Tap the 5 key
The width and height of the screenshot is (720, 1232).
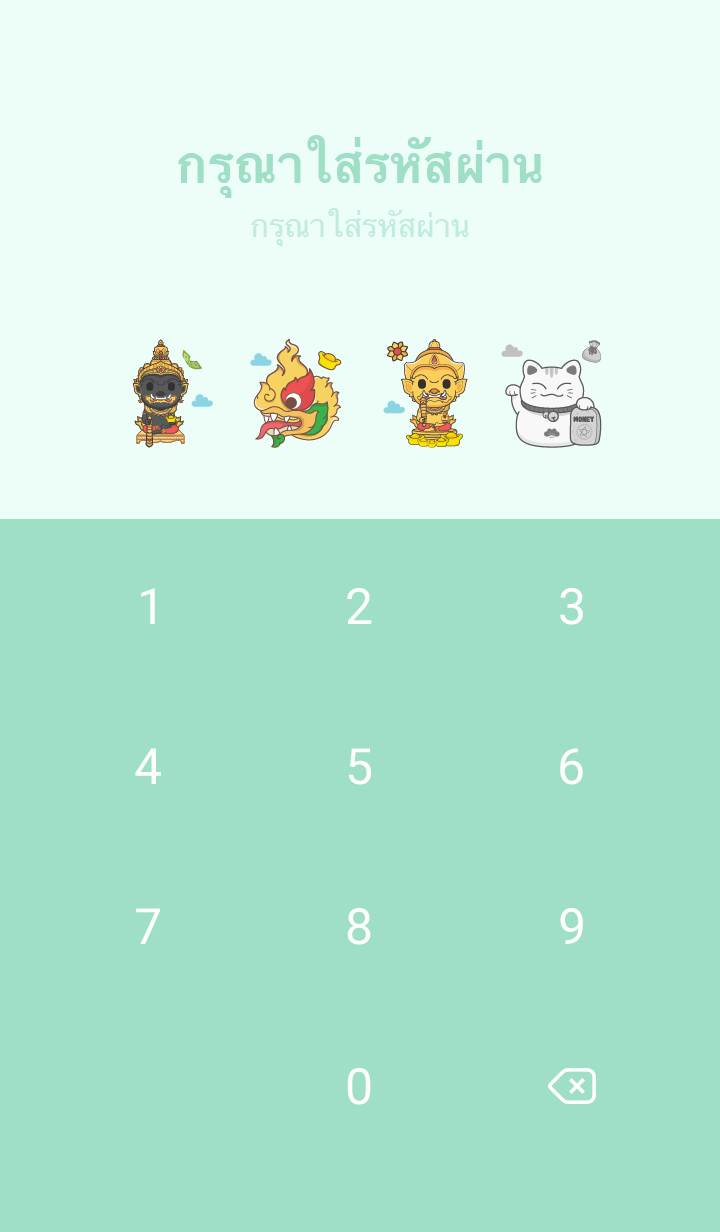[359, 767]
